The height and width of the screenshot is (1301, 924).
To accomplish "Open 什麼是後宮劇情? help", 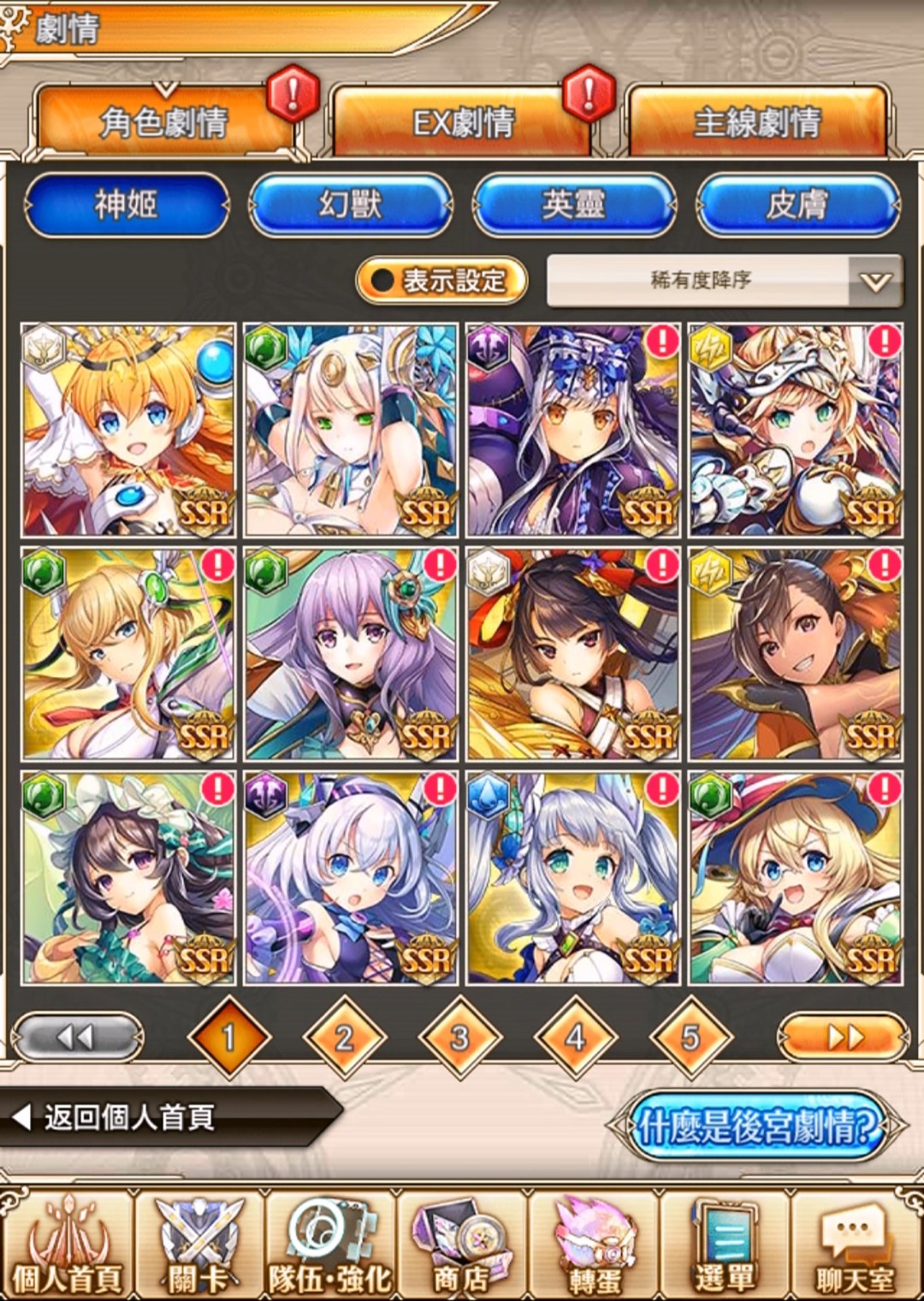I will pyautogui.click(x=755, y=1127).
